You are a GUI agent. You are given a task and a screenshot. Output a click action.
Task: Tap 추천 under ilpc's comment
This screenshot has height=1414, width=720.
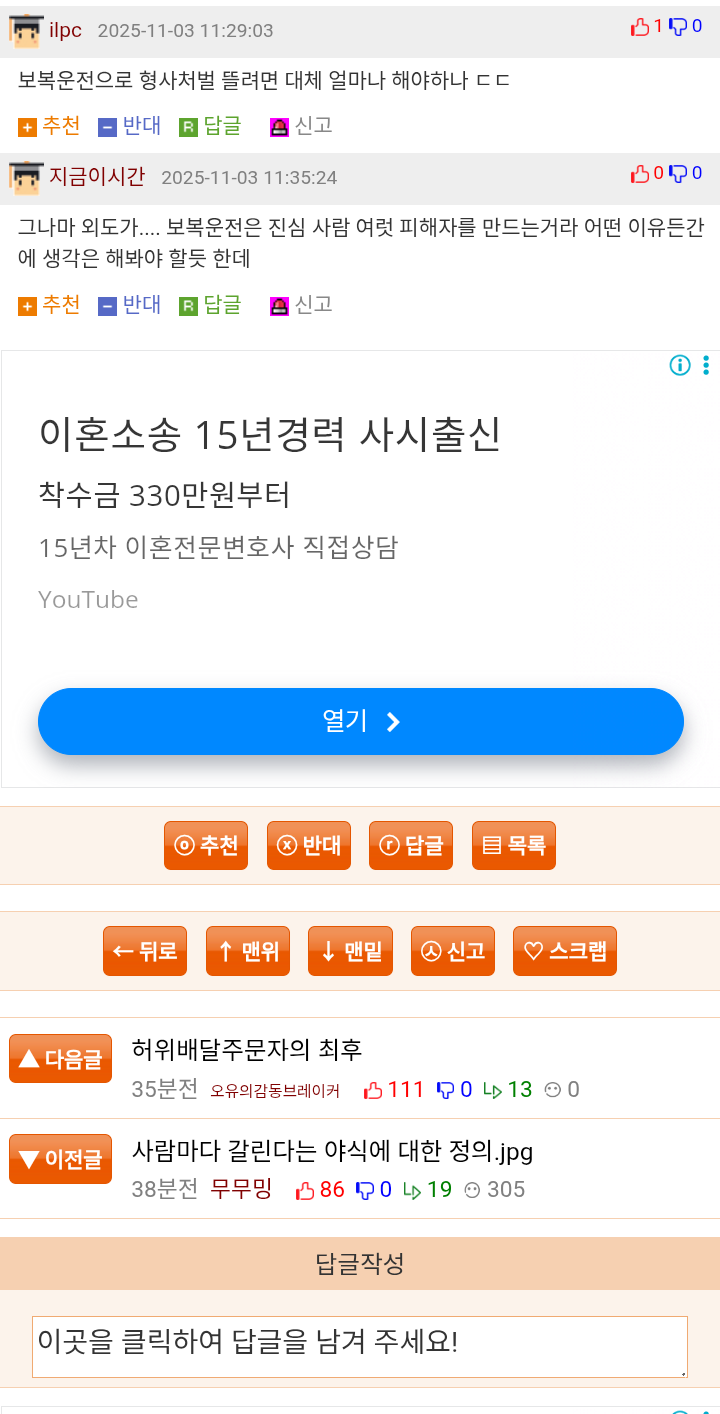click(49, 126)
